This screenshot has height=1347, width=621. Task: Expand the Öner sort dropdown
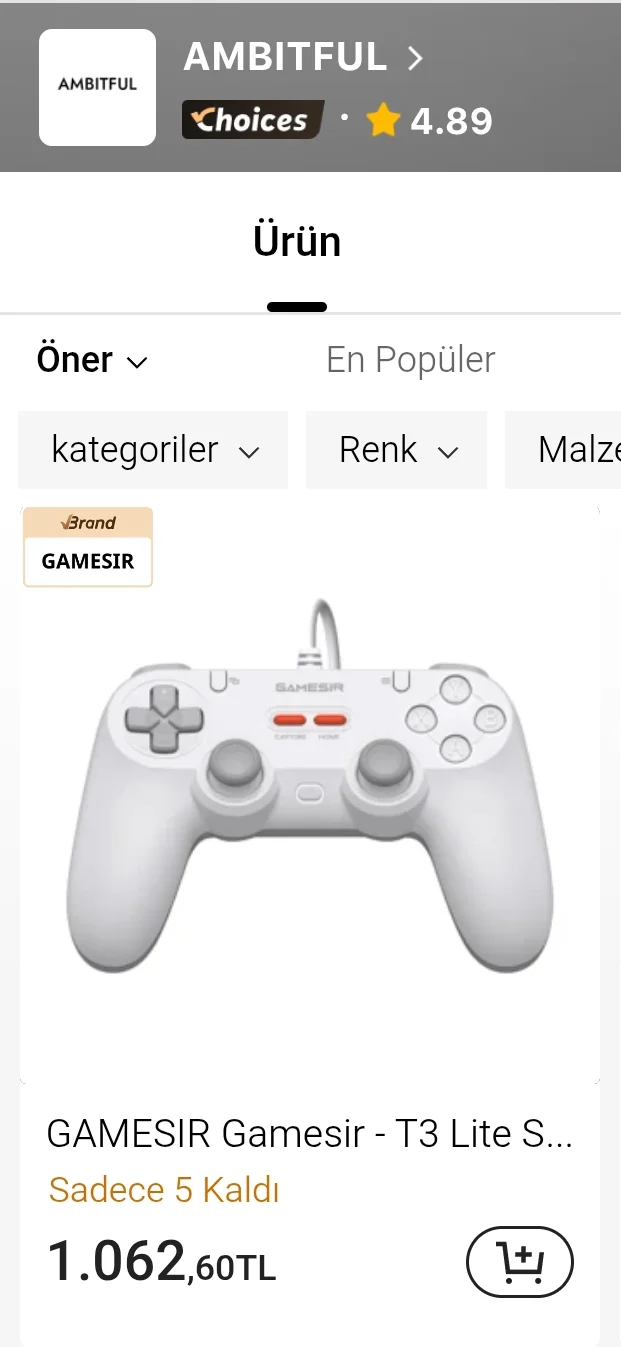[x=92, y=360]
